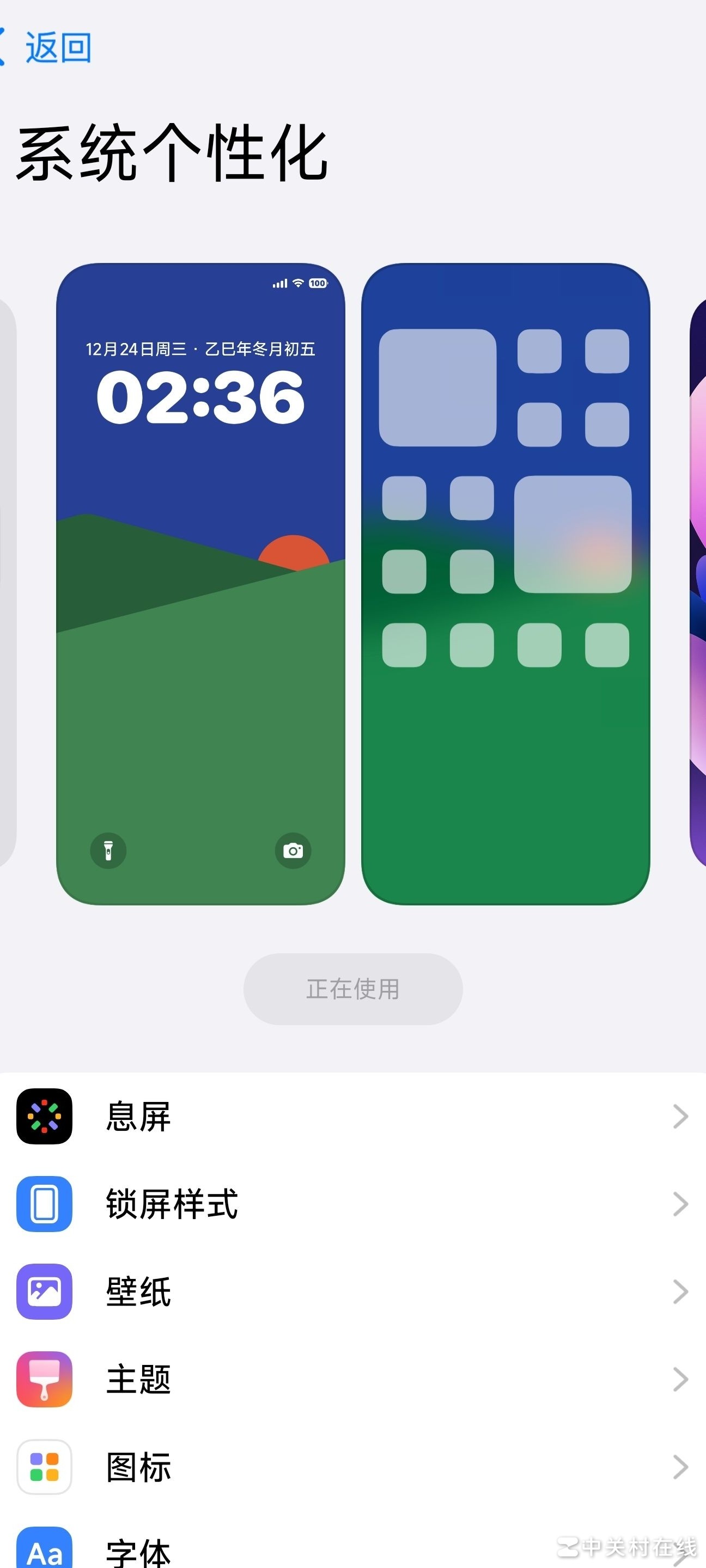
Task: Open 息屏 settings
Action: click(352, 1116)
